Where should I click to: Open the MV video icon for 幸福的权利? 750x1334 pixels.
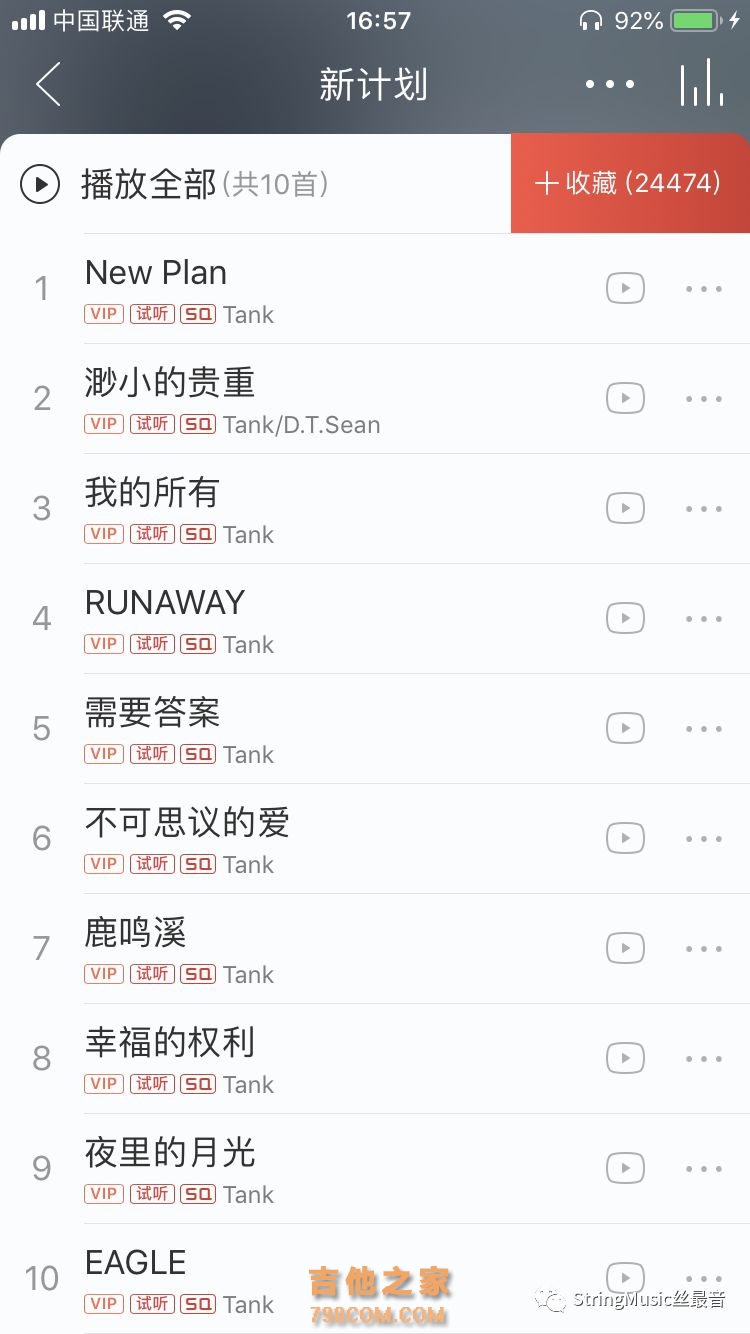(625, 1058)
